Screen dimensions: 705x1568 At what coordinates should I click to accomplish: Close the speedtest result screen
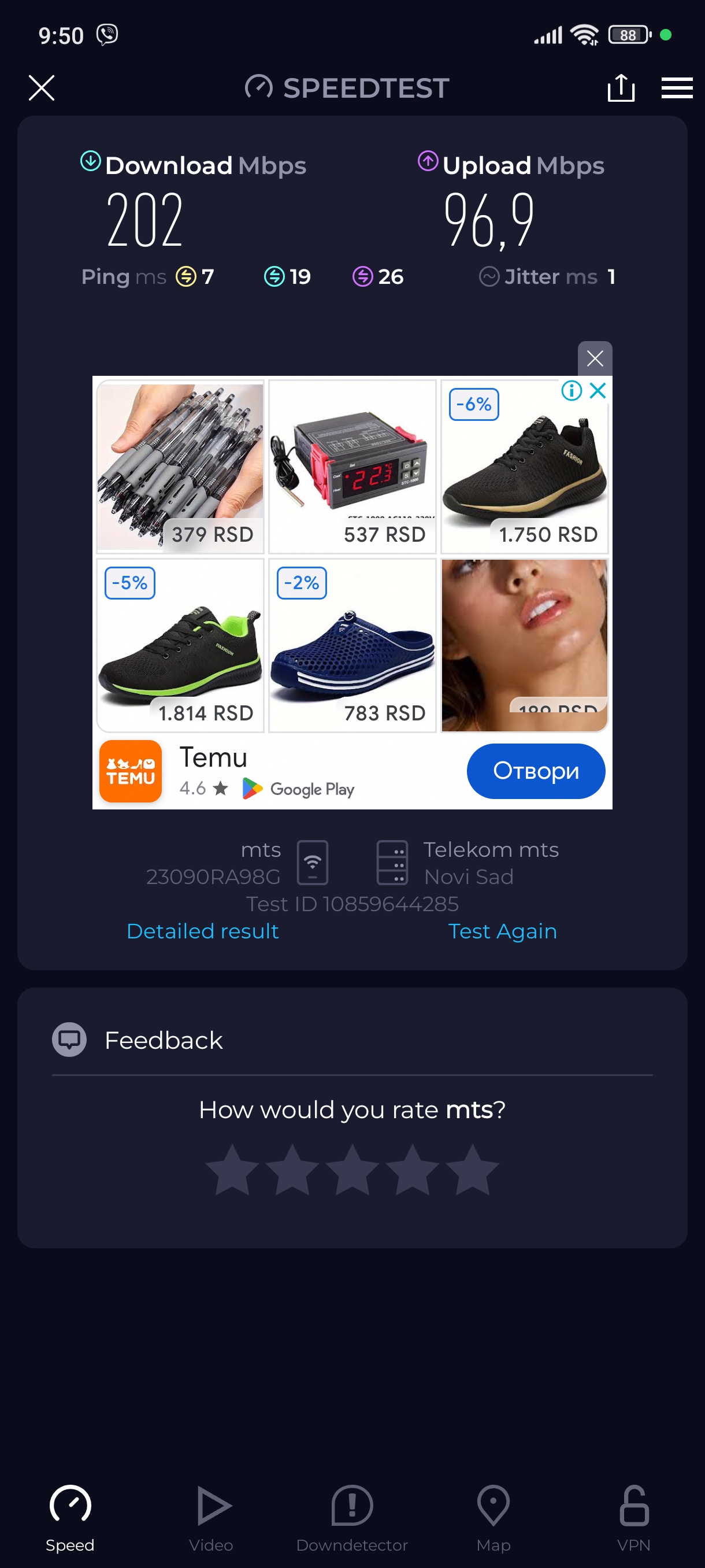tap(42, 88)
